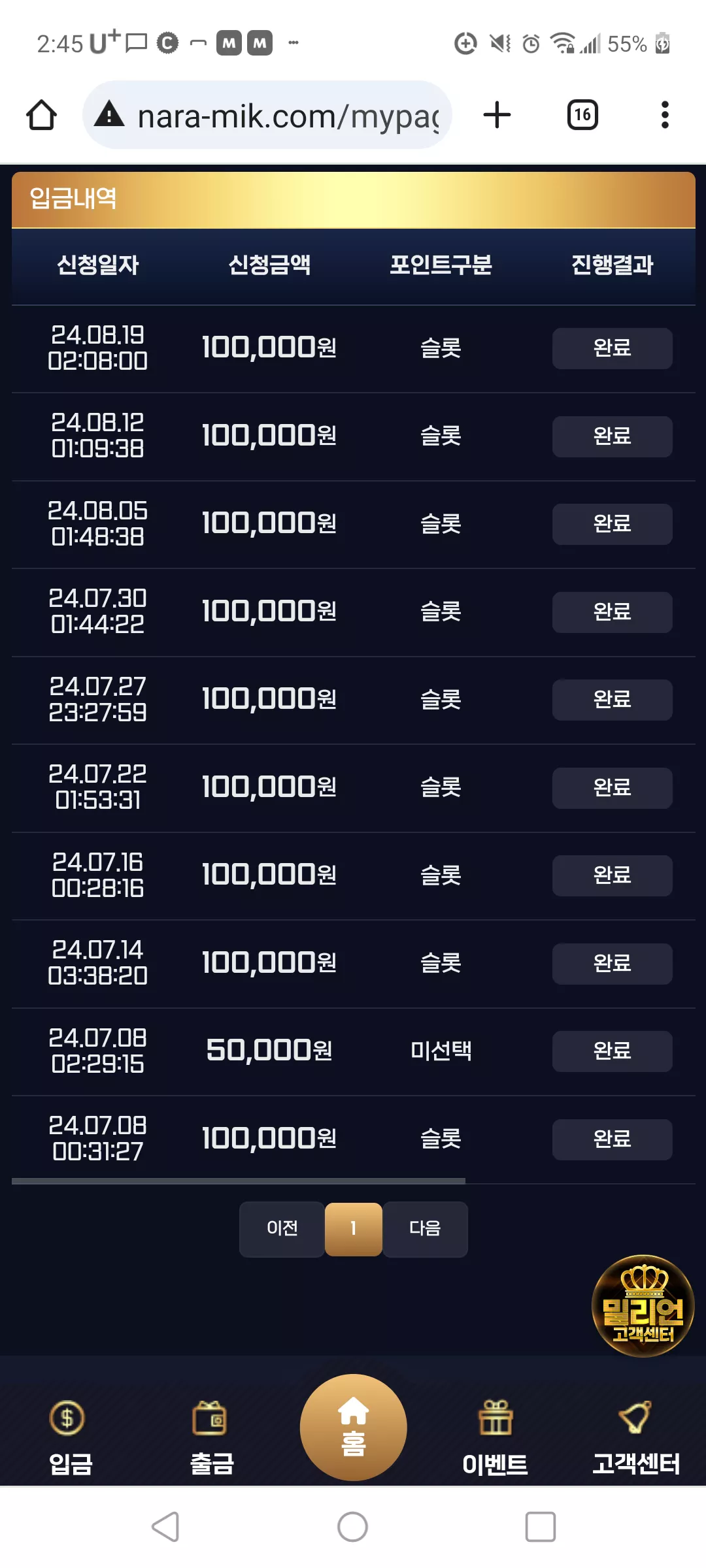Tap the nara-mik.com address bar
This screenshot has height=1568, width=706.
267,116
